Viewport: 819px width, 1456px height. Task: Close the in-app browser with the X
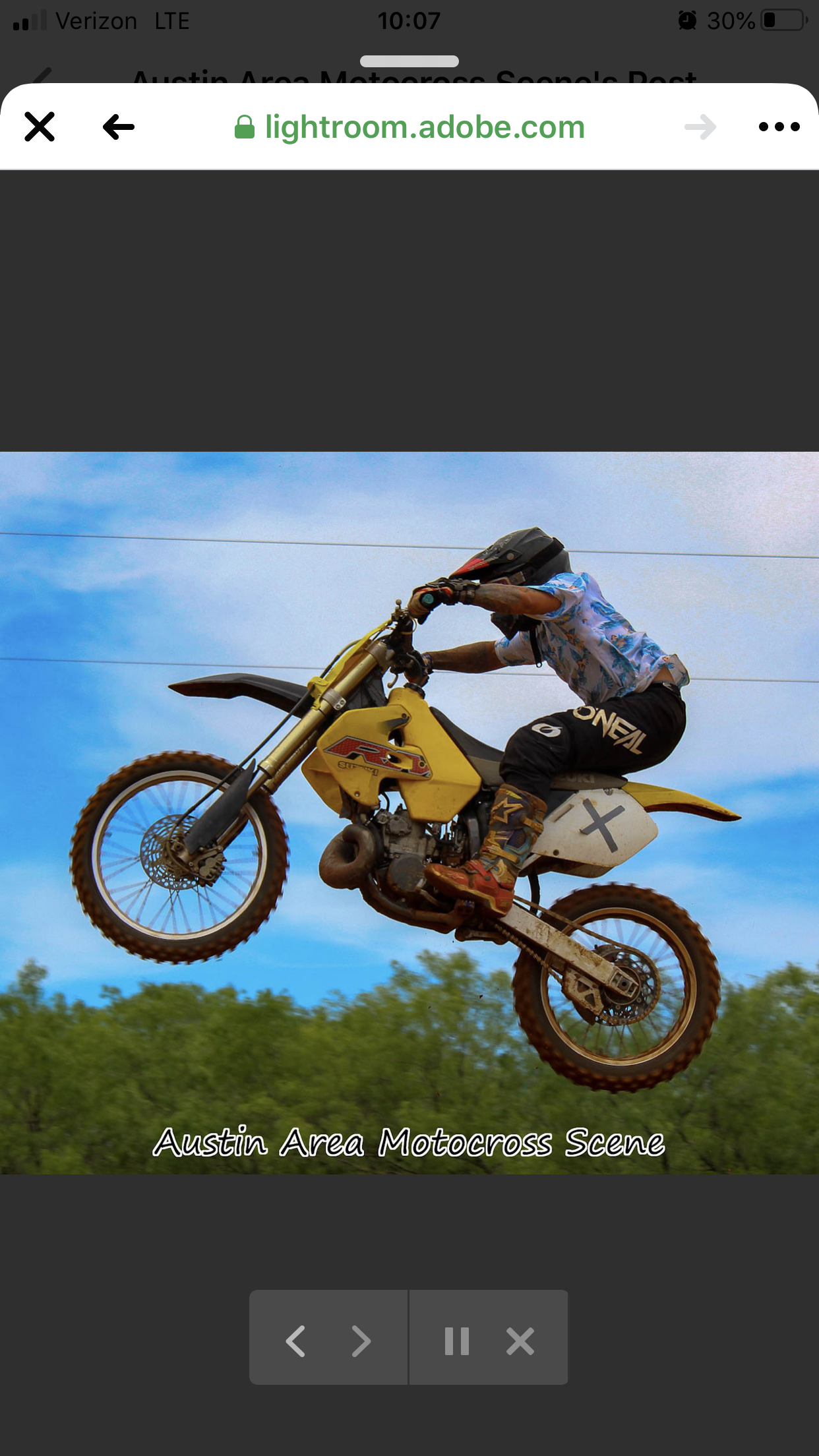[x=40, y=127]
